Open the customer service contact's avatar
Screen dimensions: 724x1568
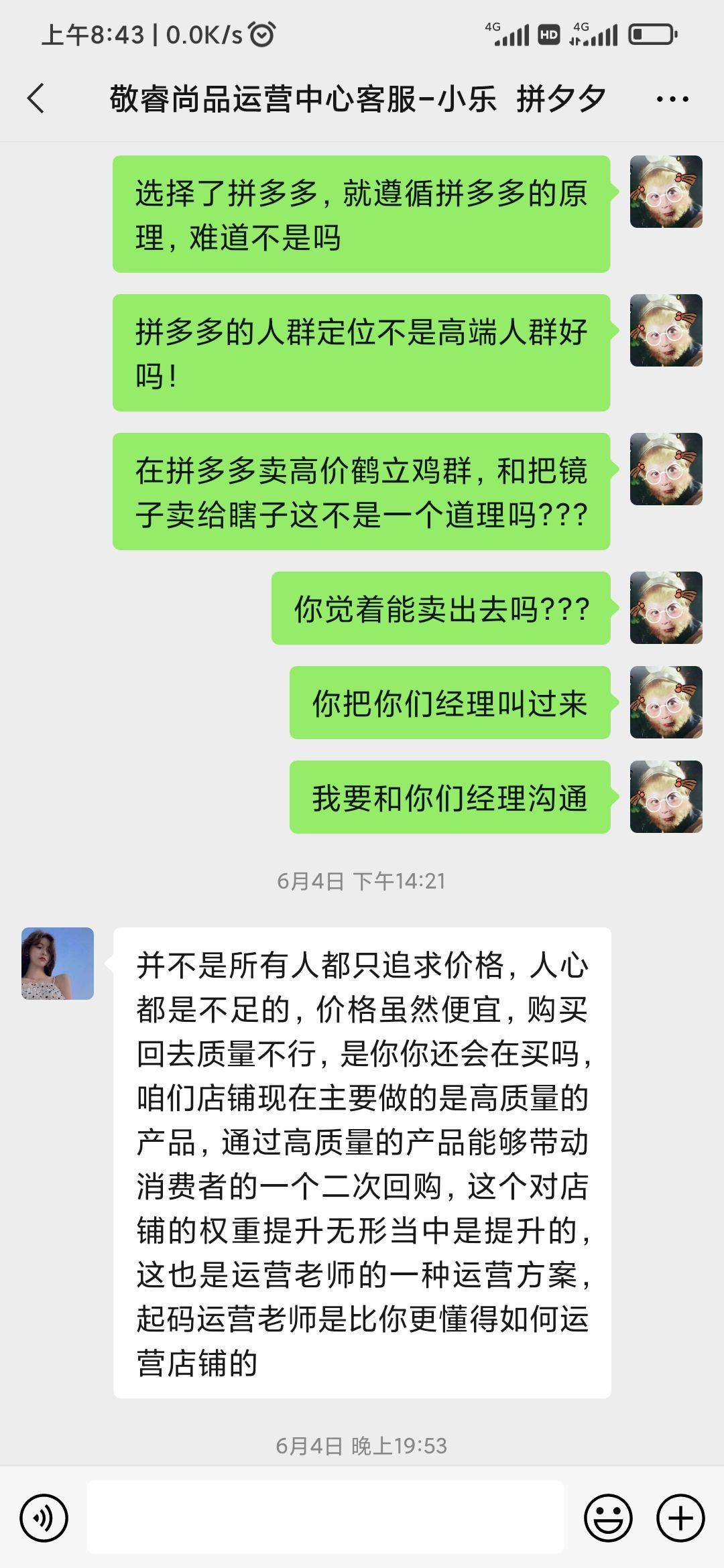pos(58,964)
